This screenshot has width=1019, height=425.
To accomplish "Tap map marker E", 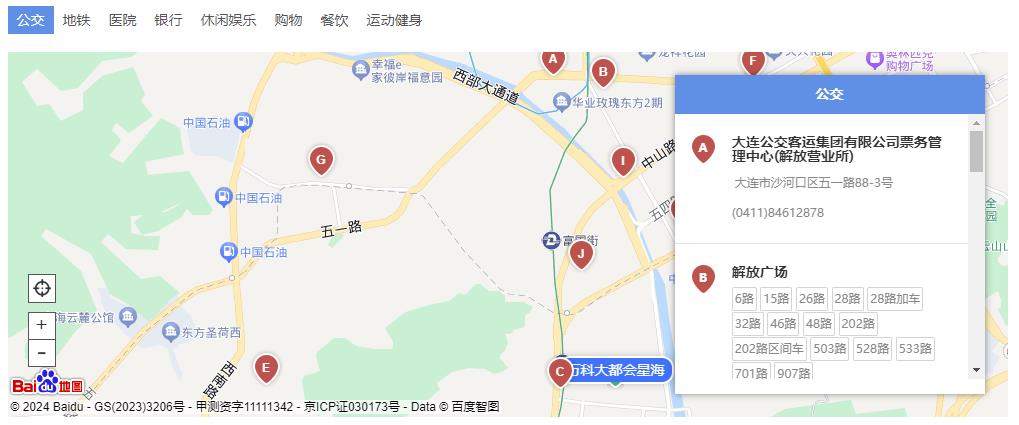I will click(265, 368).
